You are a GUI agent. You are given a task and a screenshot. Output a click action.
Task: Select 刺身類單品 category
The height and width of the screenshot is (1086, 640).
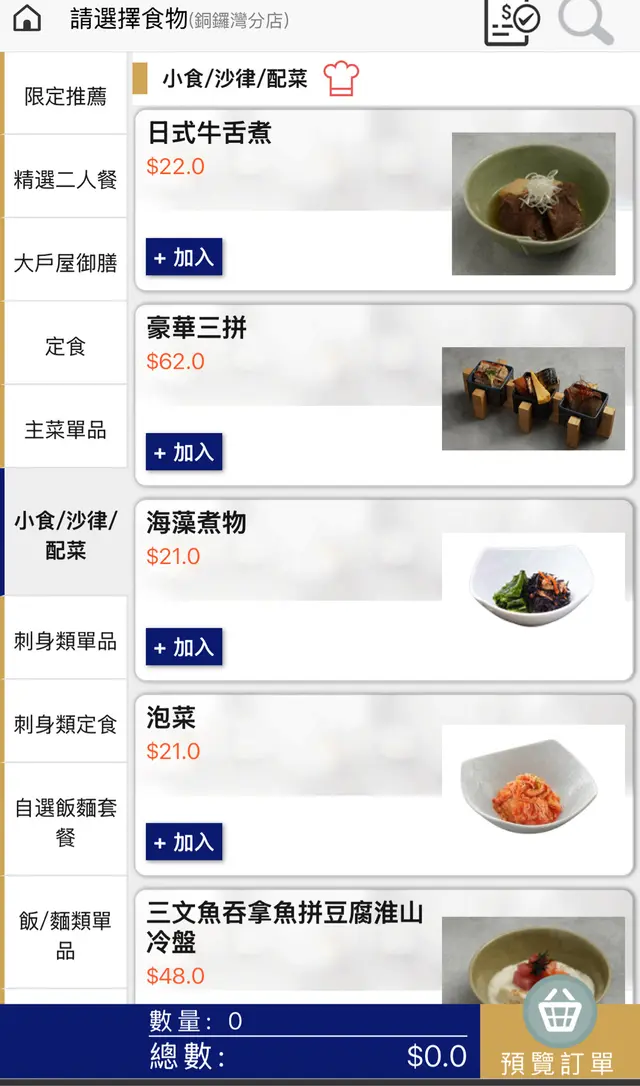click(66, 641)
